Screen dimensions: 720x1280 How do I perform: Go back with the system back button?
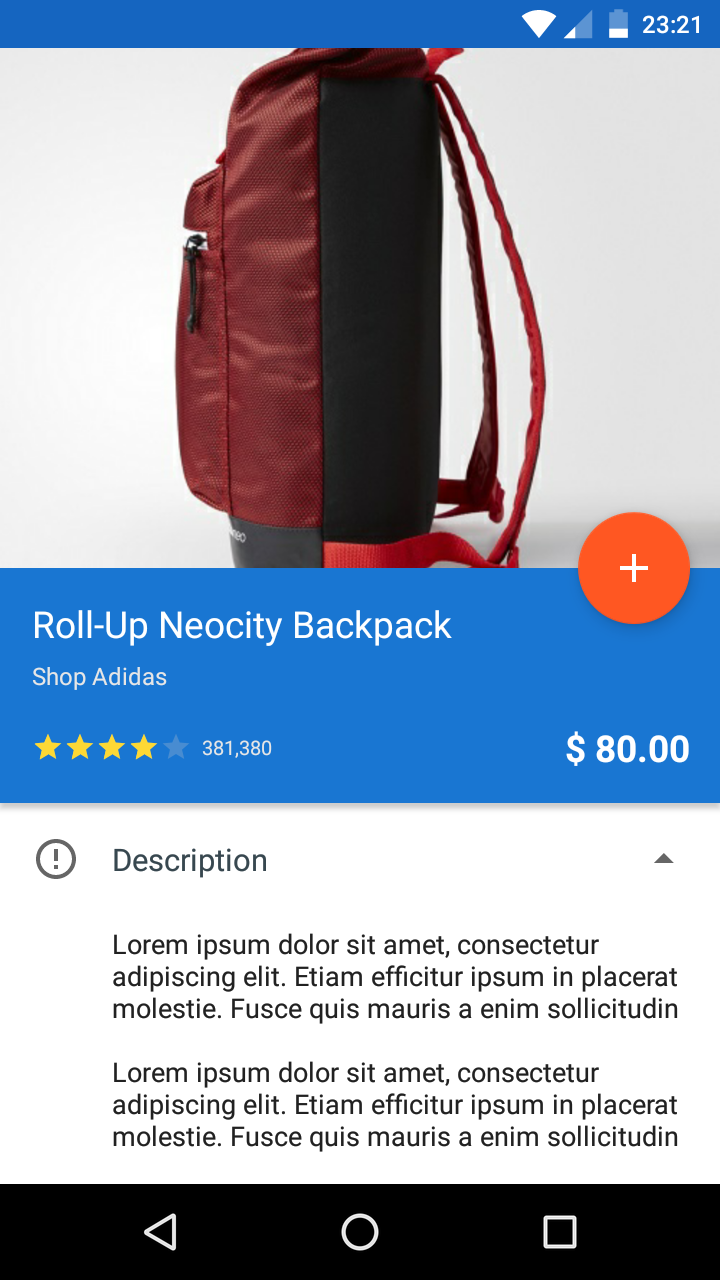pos(160,1232)
